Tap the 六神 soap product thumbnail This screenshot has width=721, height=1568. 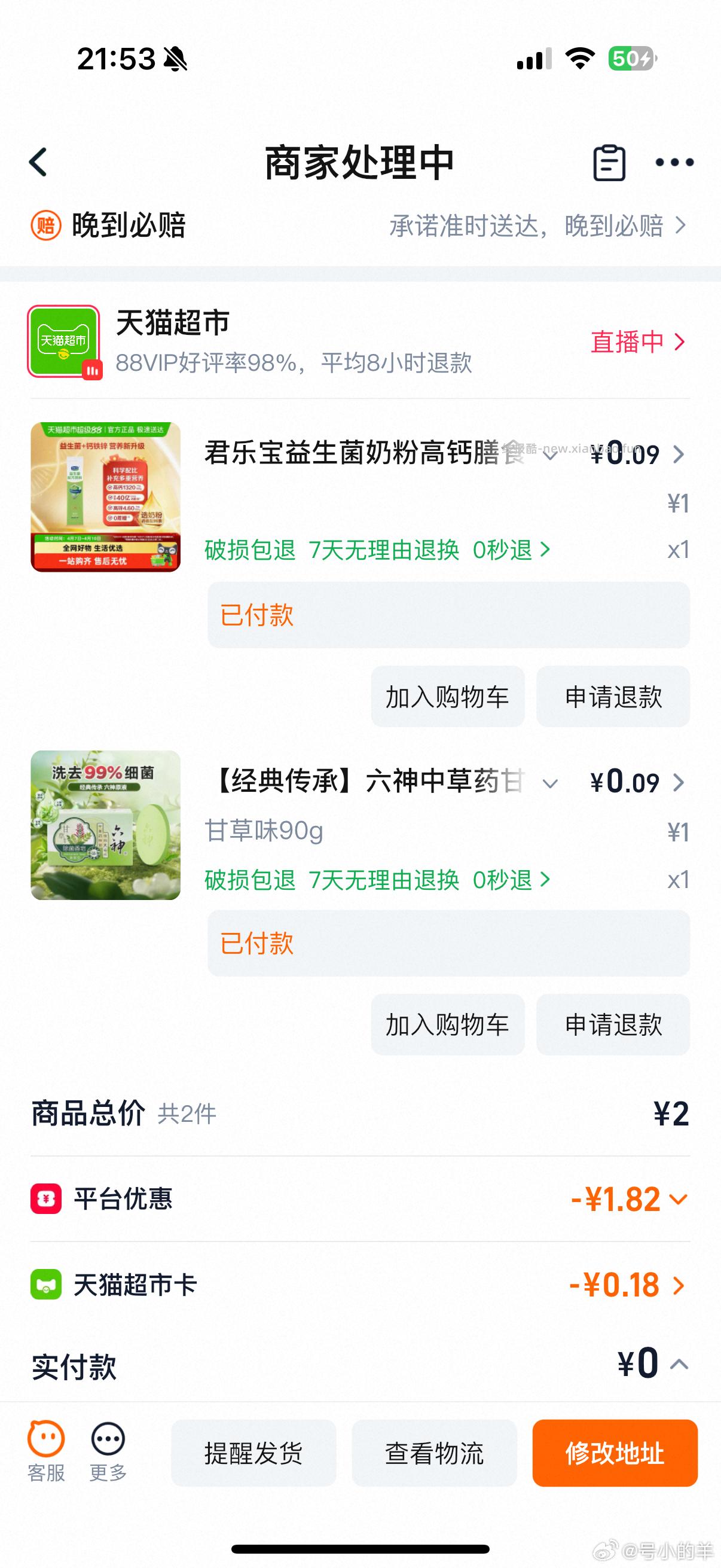105,828
